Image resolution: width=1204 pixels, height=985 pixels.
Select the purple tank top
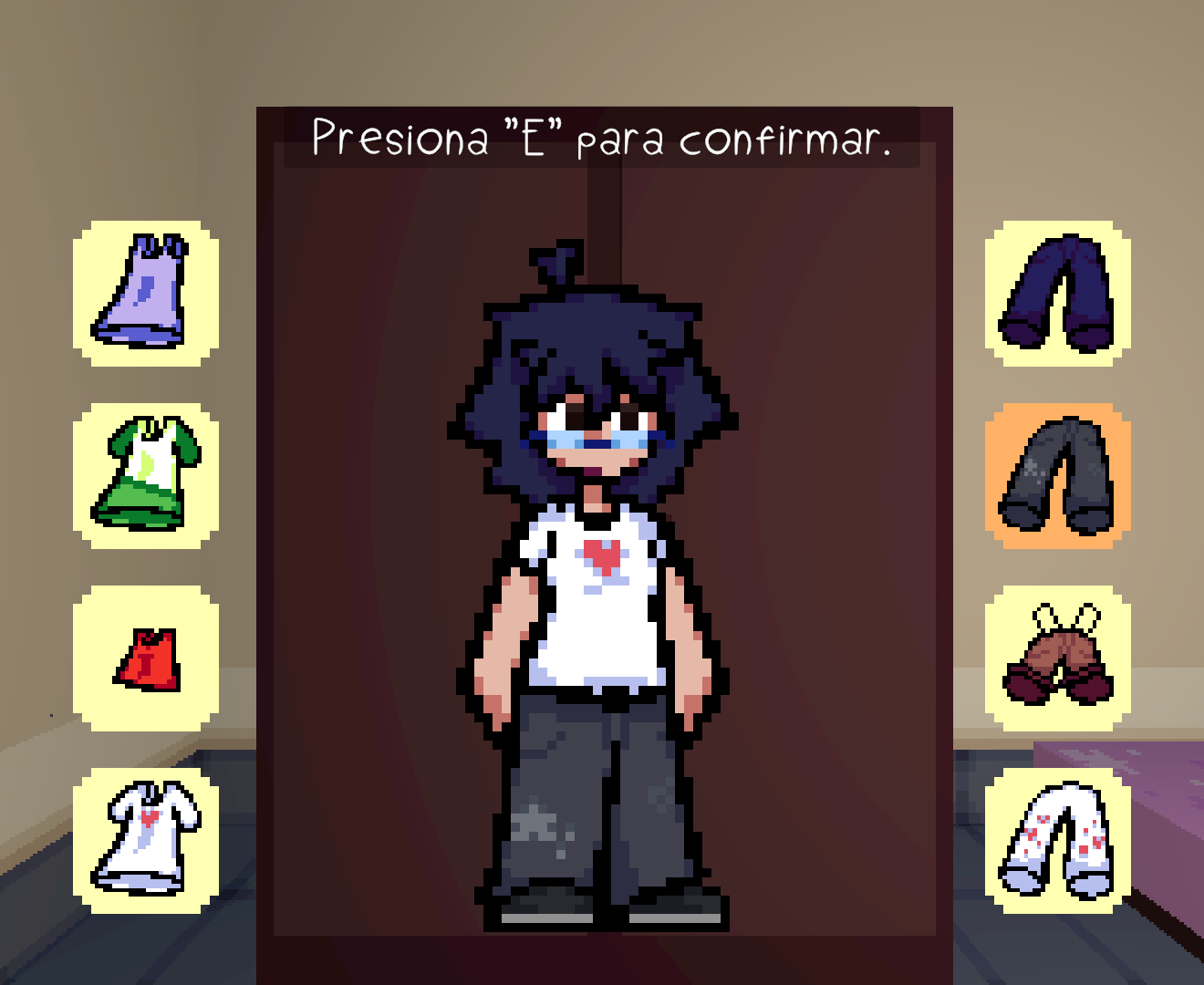[x=145, y=293]
